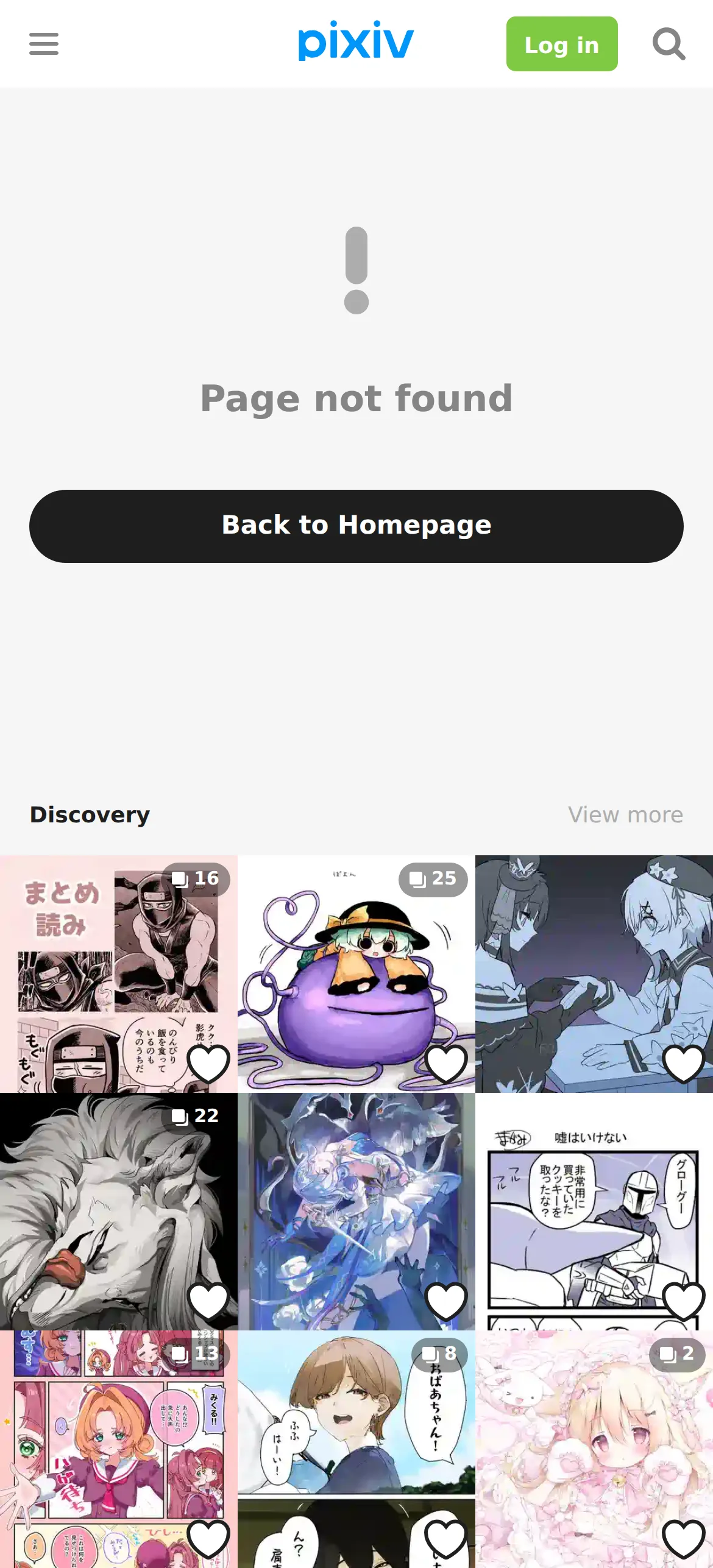Image resolution: width=713 pixels, height=1568 pixels.
Task: Tap the pixiv logo
Action: 356,41
